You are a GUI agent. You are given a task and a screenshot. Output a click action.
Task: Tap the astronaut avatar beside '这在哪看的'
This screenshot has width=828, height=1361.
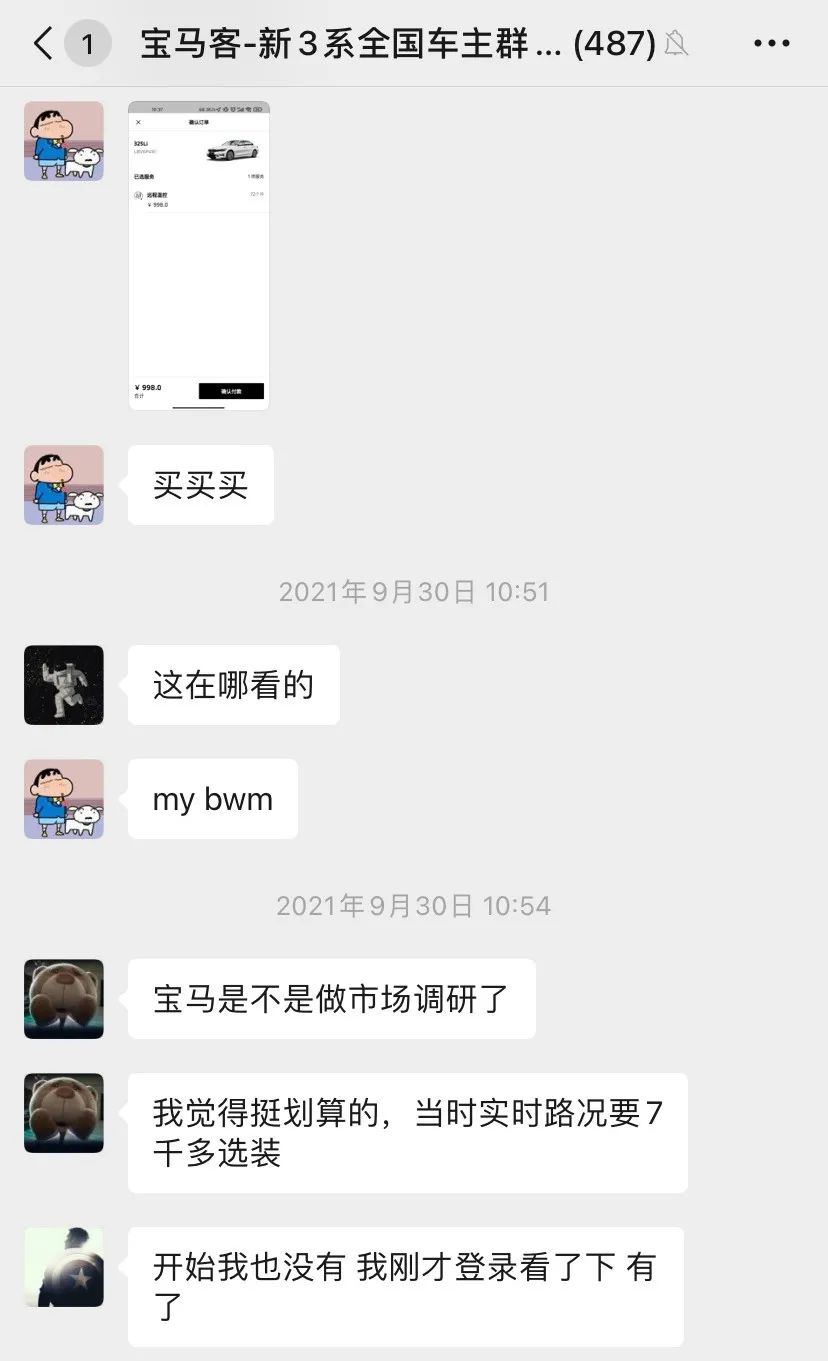64,685
